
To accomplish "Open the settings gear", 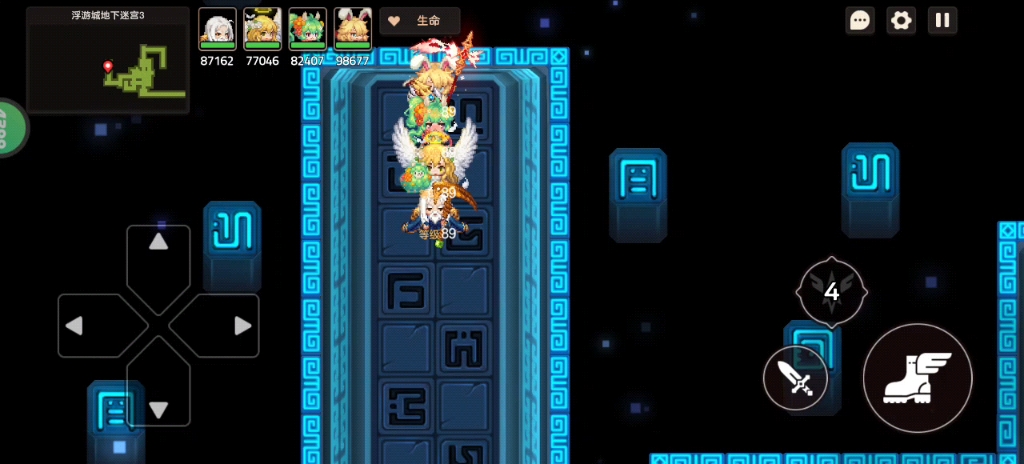I will click(x=901, y=20).
